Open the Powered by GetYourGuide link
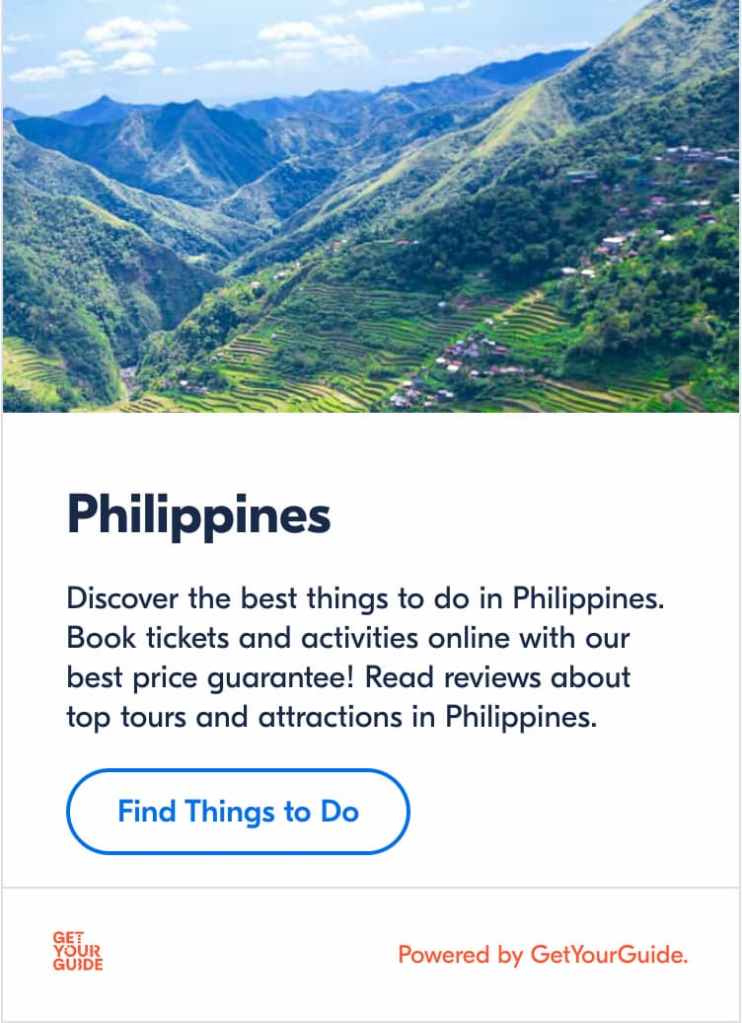Viewport: 742px width, 1023px height. tap(543, 955)
